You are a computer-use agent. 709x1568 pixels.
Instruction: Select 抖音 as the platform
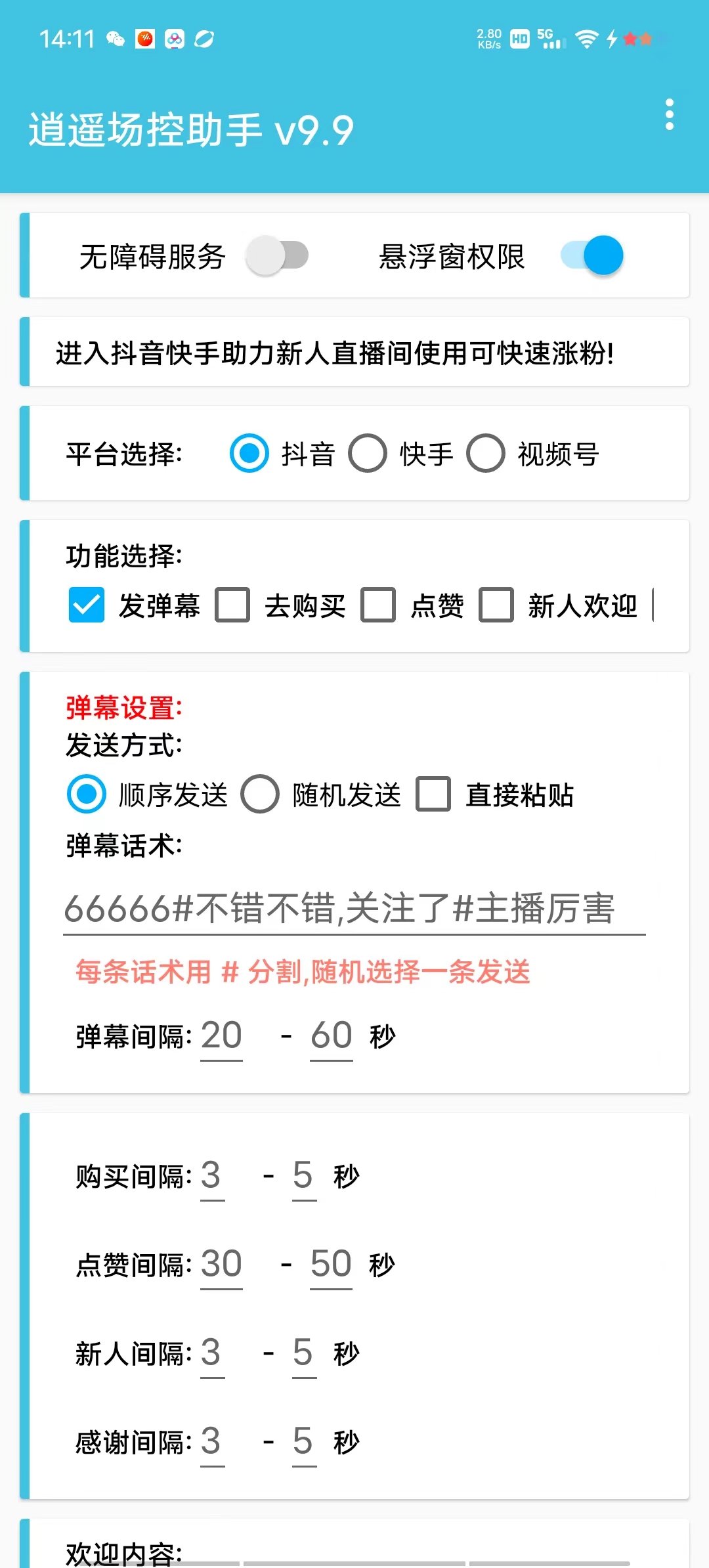pyautogui.click(x=249, y=453)
